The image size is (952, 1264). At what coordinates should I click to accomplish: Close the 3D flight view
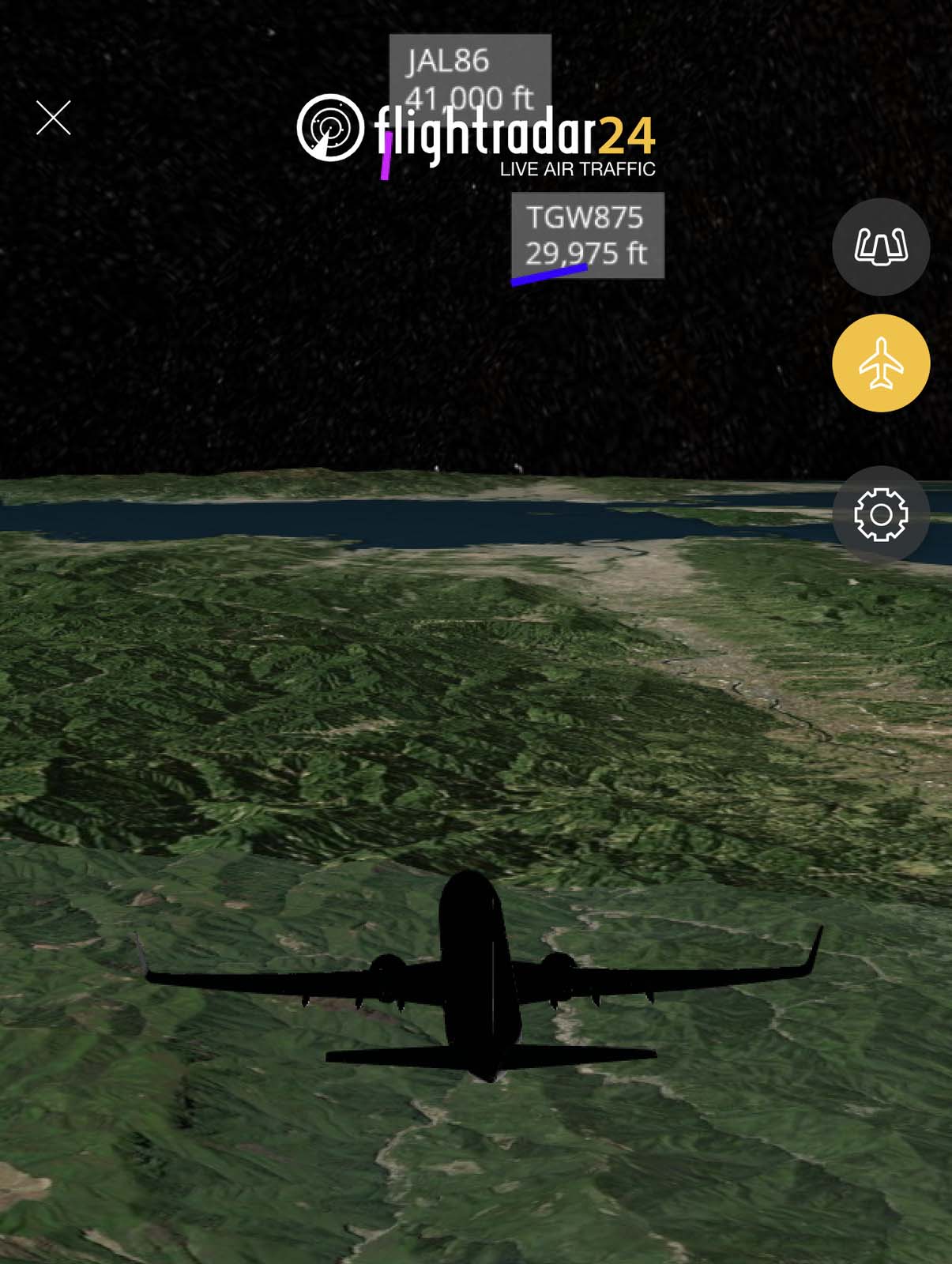[53, 118]
